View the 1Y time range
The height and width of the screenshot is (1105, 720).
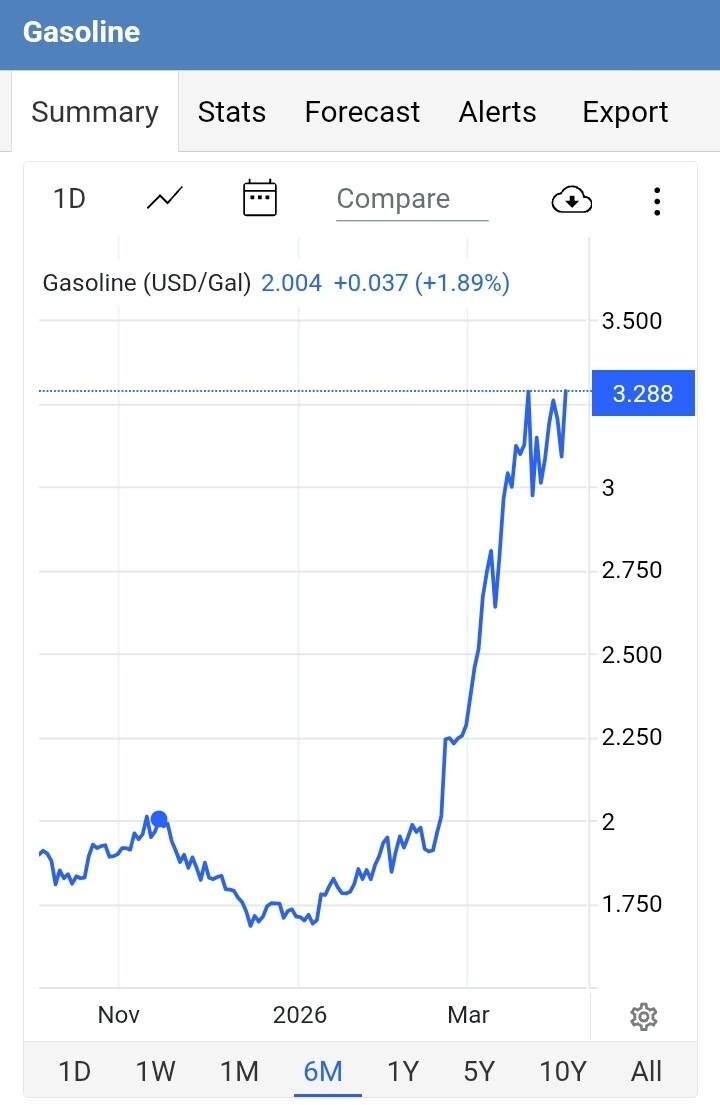pos(402,1072)
